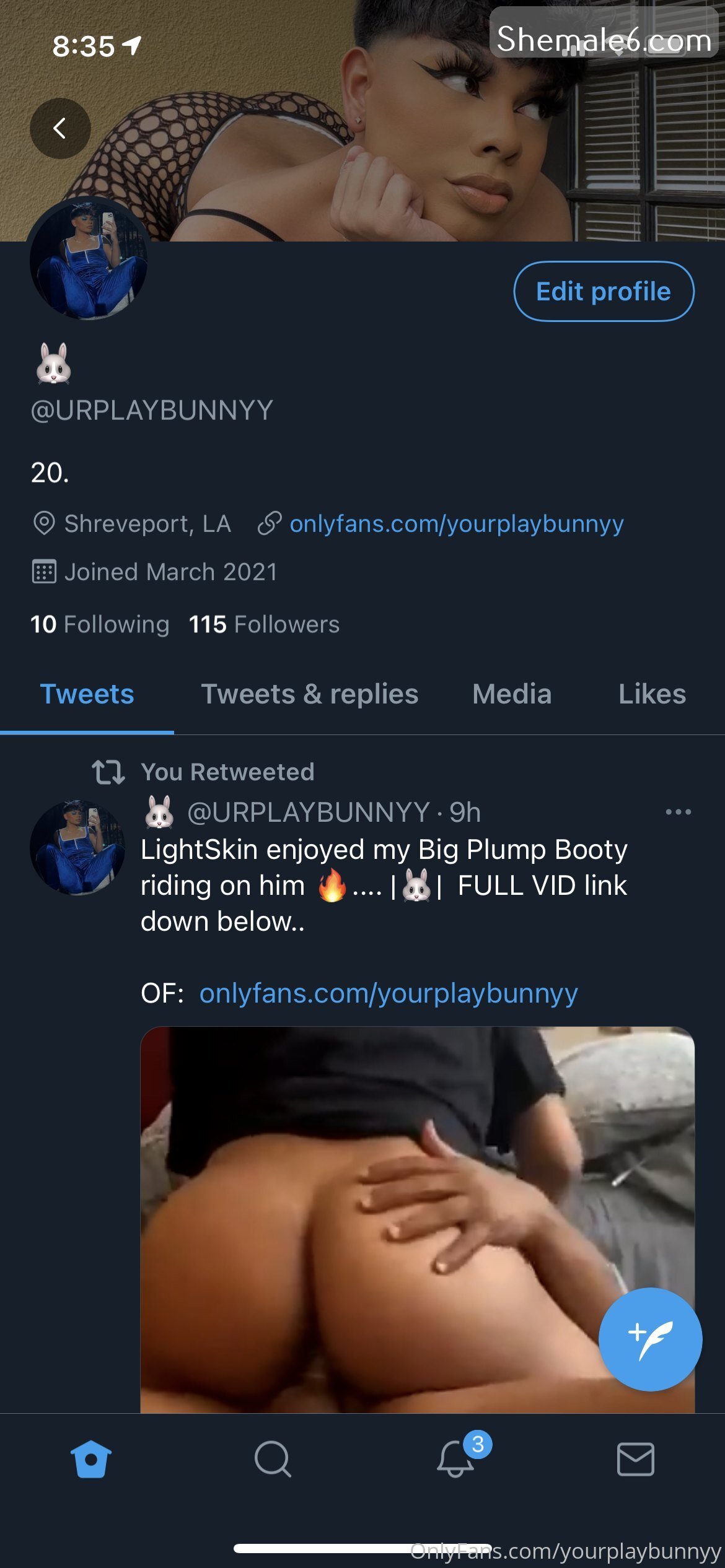725x1568 pixels.
Task: Open the profile avatar photo
Action: (x=88, y=260)
